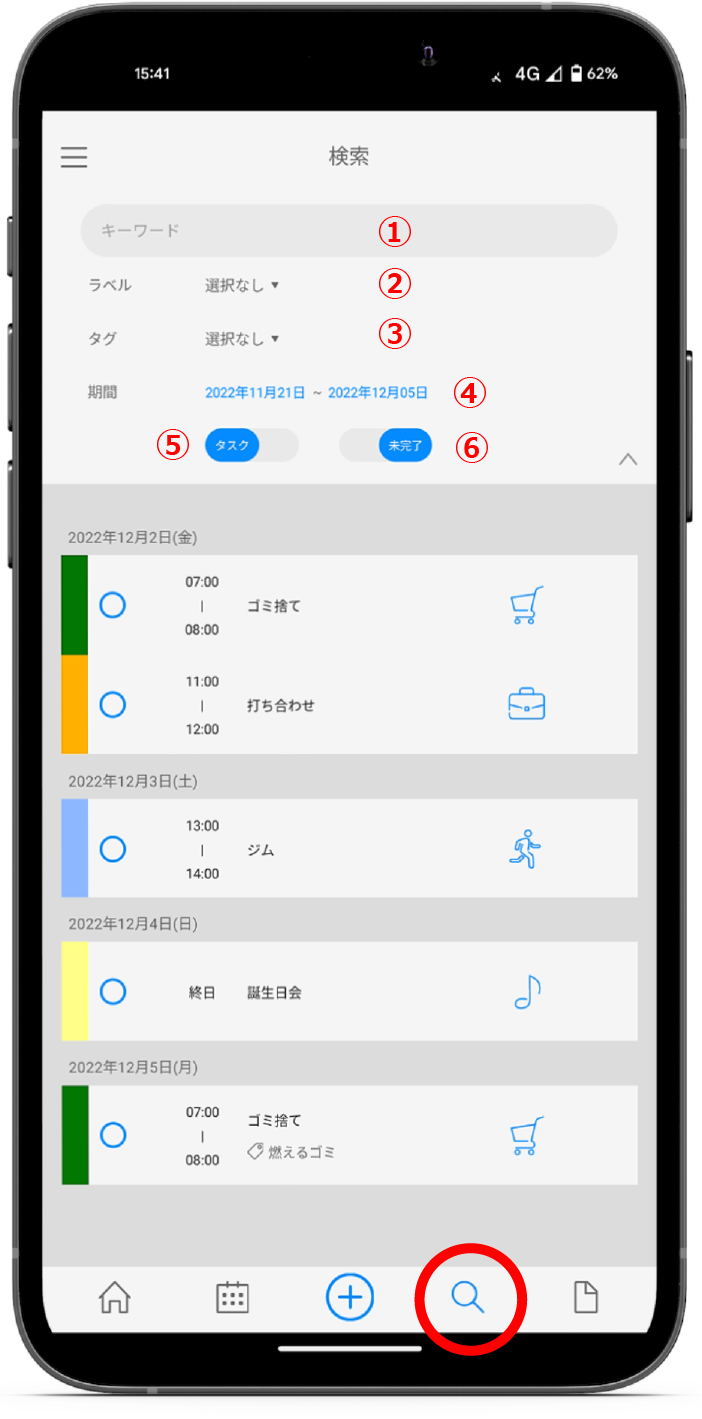The image size is (702, 1419).
Task: Open the タグ dropdown
Action: tap(241, 339)
